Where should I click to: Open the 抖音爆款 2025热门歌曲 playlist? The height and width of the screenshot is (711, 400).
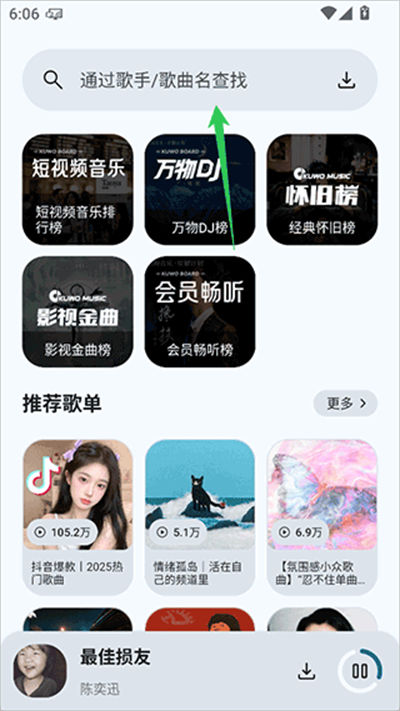pyautogui.click(x=78, y=517)
